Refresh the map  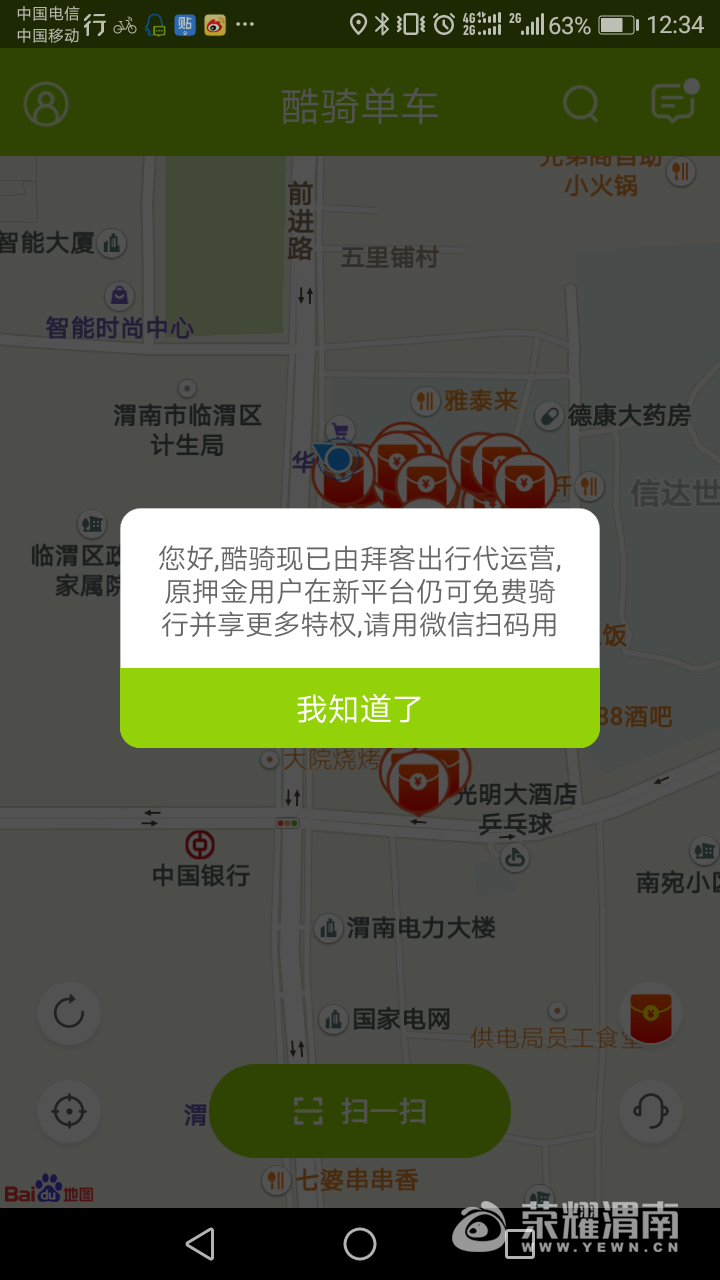(69, 1013)
